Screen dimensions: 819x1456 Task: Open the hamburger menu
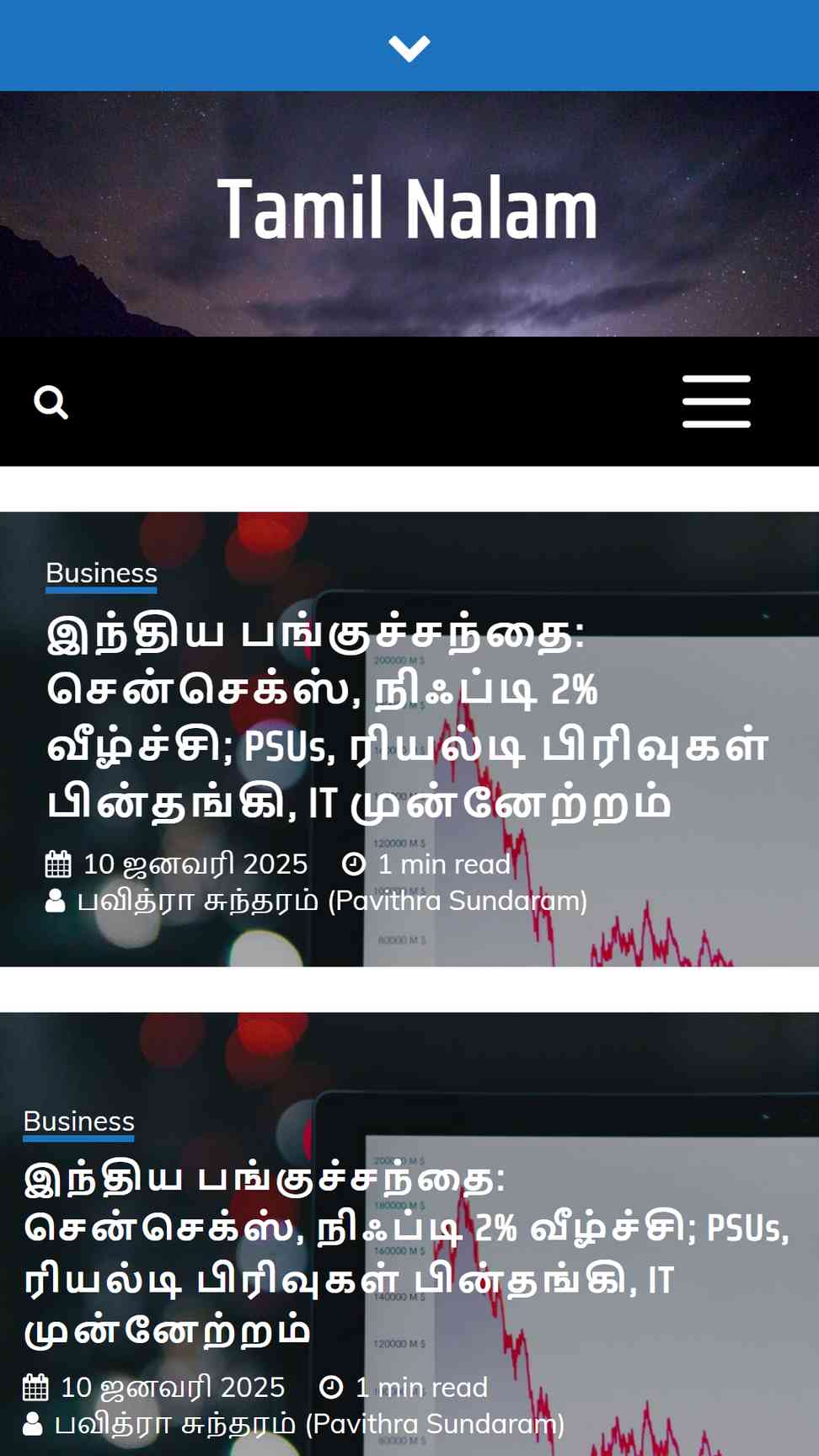point(716,401)
